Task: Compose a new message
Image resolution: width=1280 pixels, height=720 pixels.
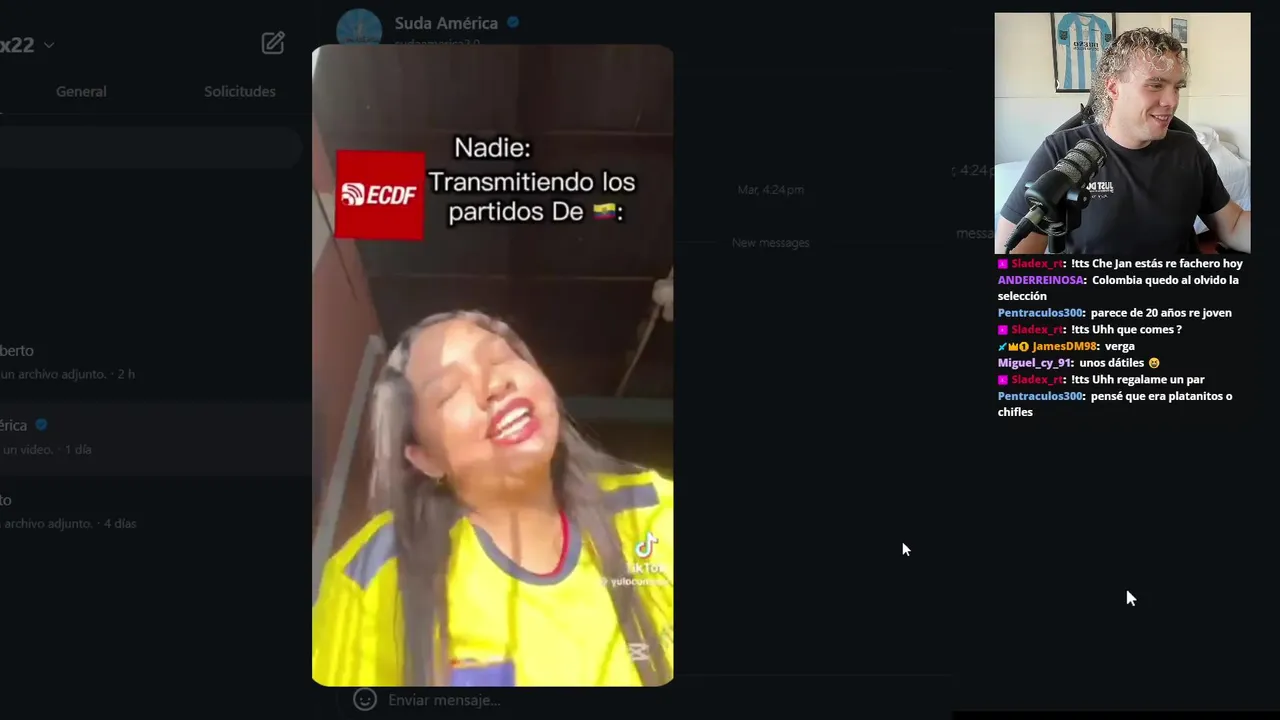Action: coord(273,43)
